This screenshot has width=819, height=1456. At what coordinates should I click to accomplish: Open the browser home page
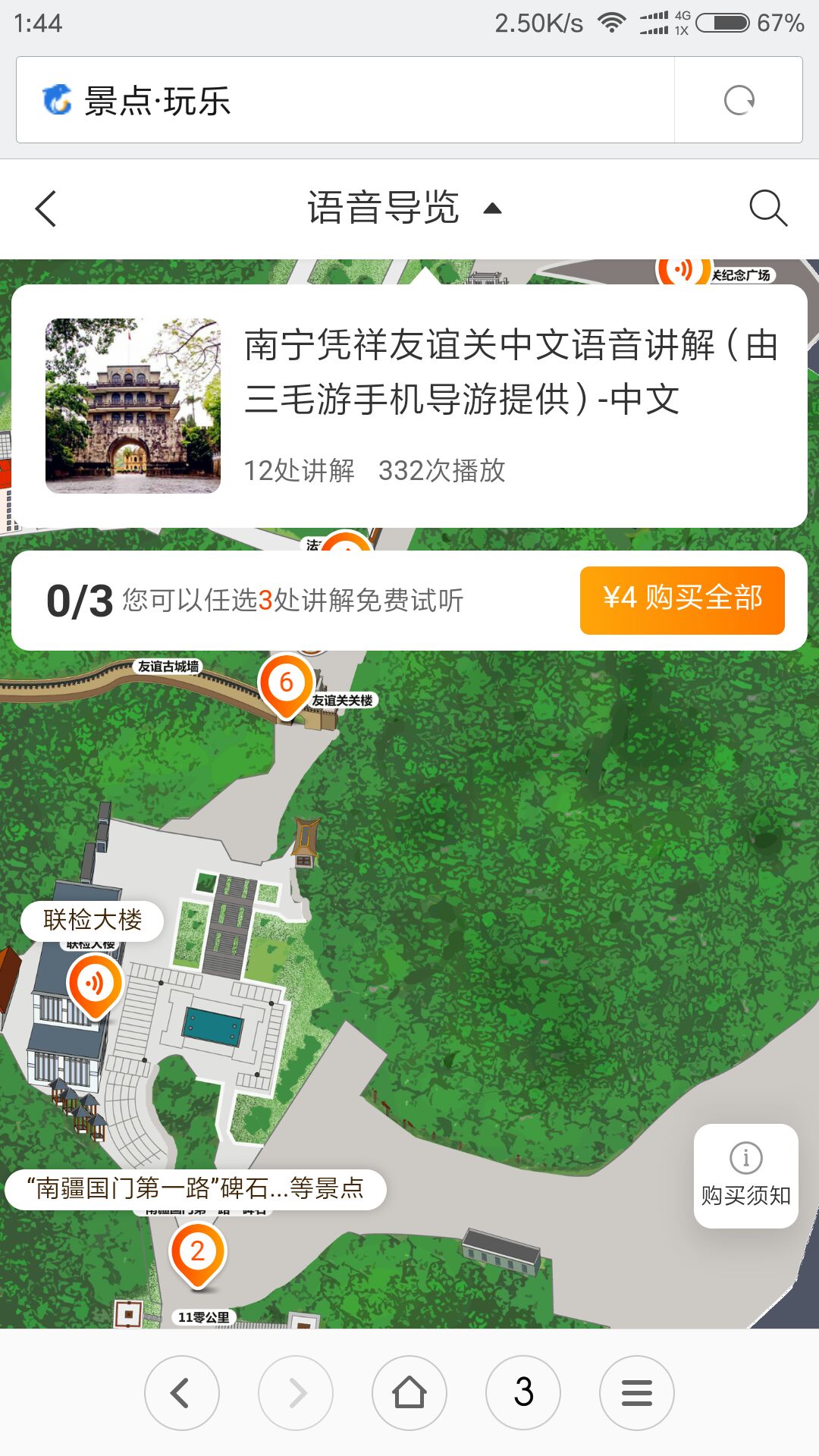(x=409, y=1393)
